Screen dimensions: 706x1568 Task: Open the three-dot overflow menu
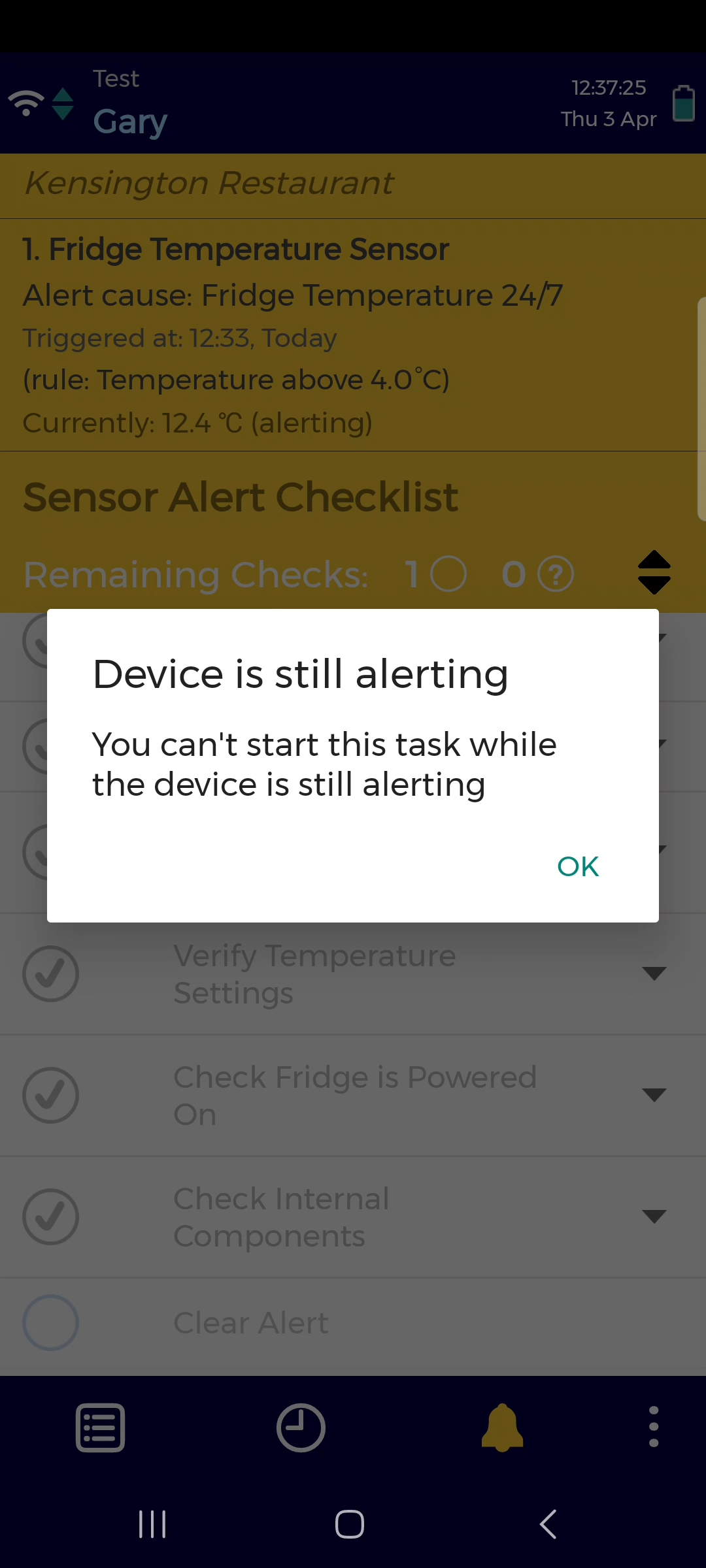[653, 1428]
